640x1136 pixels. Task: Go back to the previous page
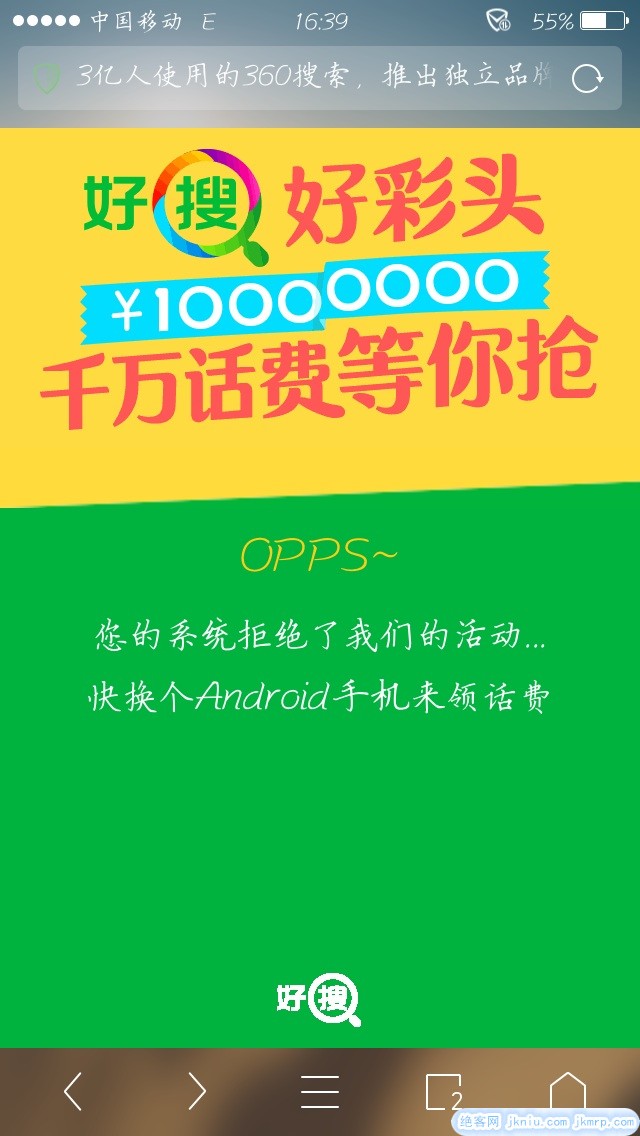(73, 1091)
